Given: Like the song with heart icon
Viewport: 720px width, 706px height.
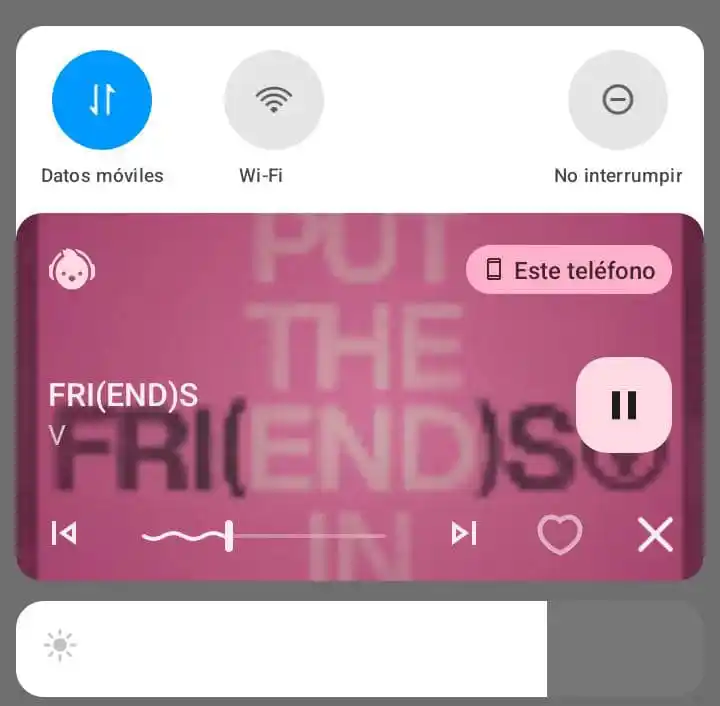Looking at the screenshot, I should click(x=559, y=535).
